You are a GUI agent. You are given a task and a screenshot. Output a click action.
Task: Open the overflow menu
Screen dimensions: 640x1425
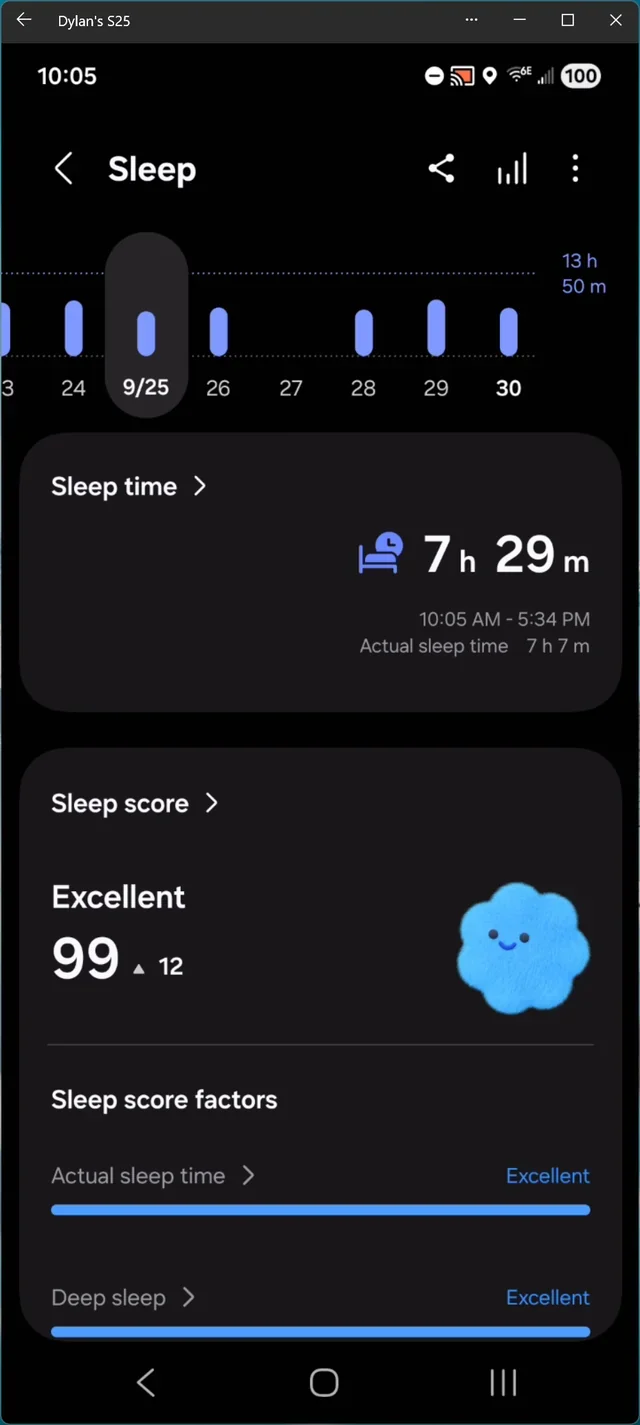[x=575, y=169]
